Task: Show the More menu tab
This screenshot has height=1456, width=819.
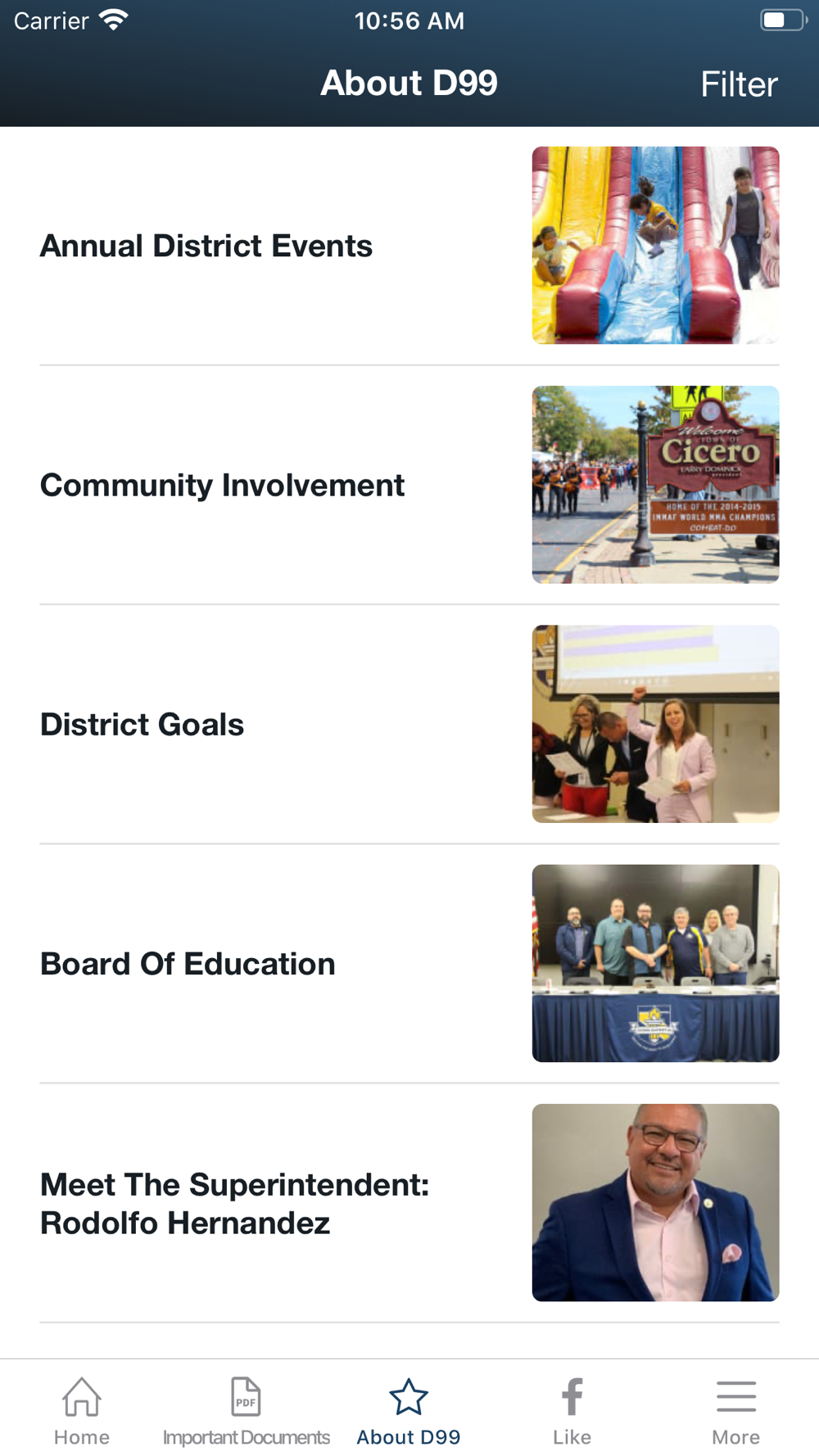Action: [735, 1411]
